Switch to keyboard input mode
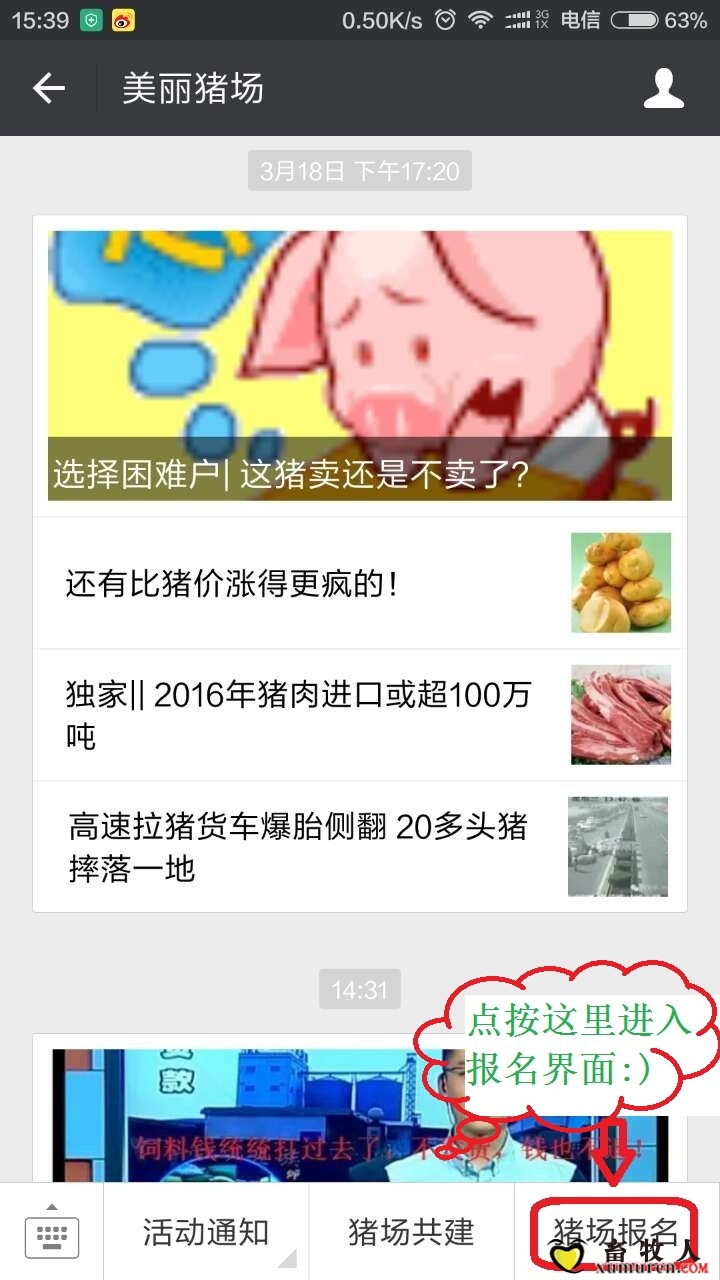 [51, 1232]
